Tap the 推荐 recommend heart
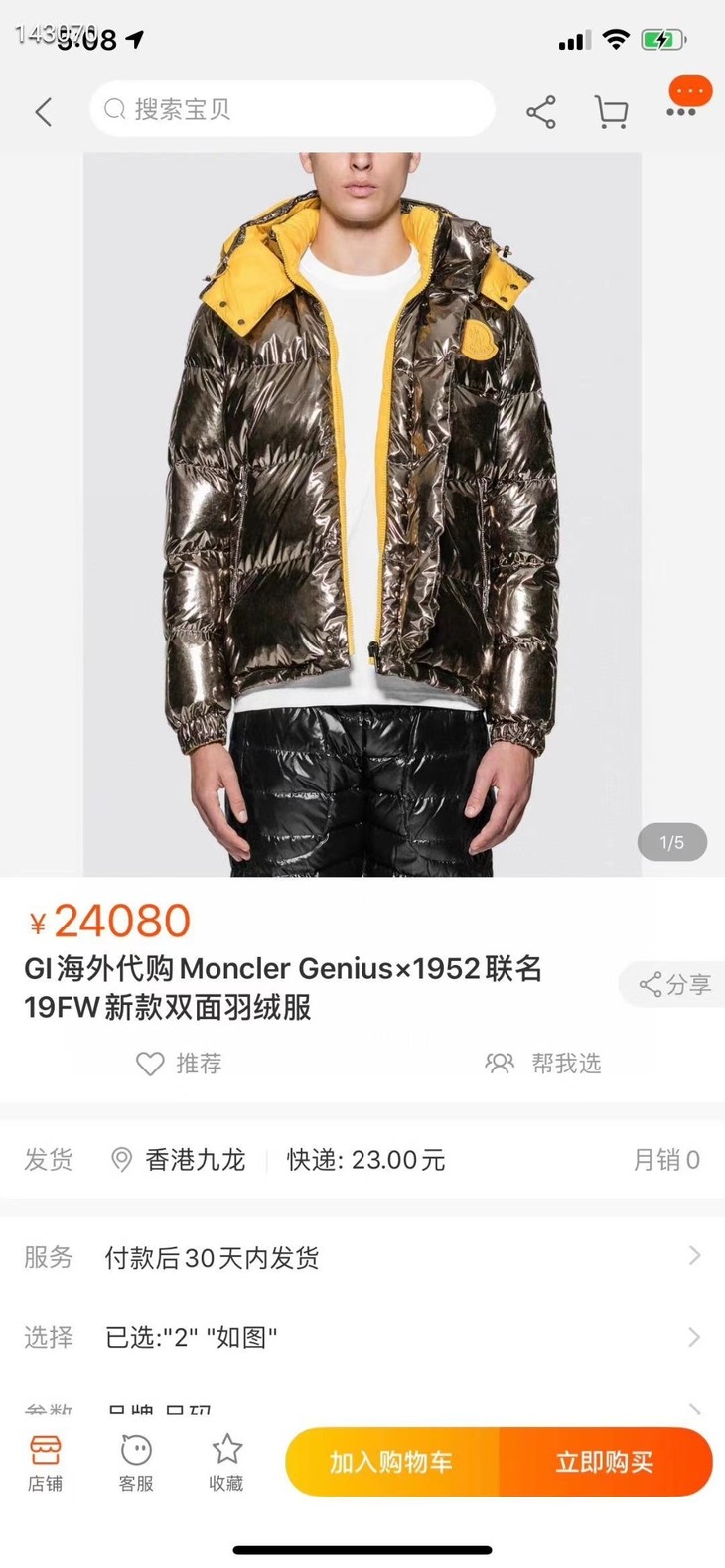Screen dimensions: 725x1568 click(179, 1064)
